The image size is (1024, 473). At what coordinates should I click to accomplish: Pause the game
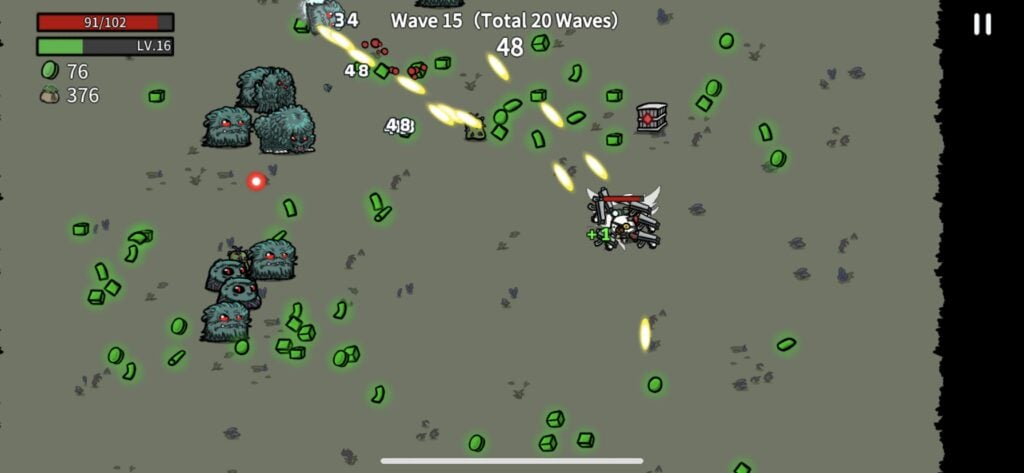982,25
